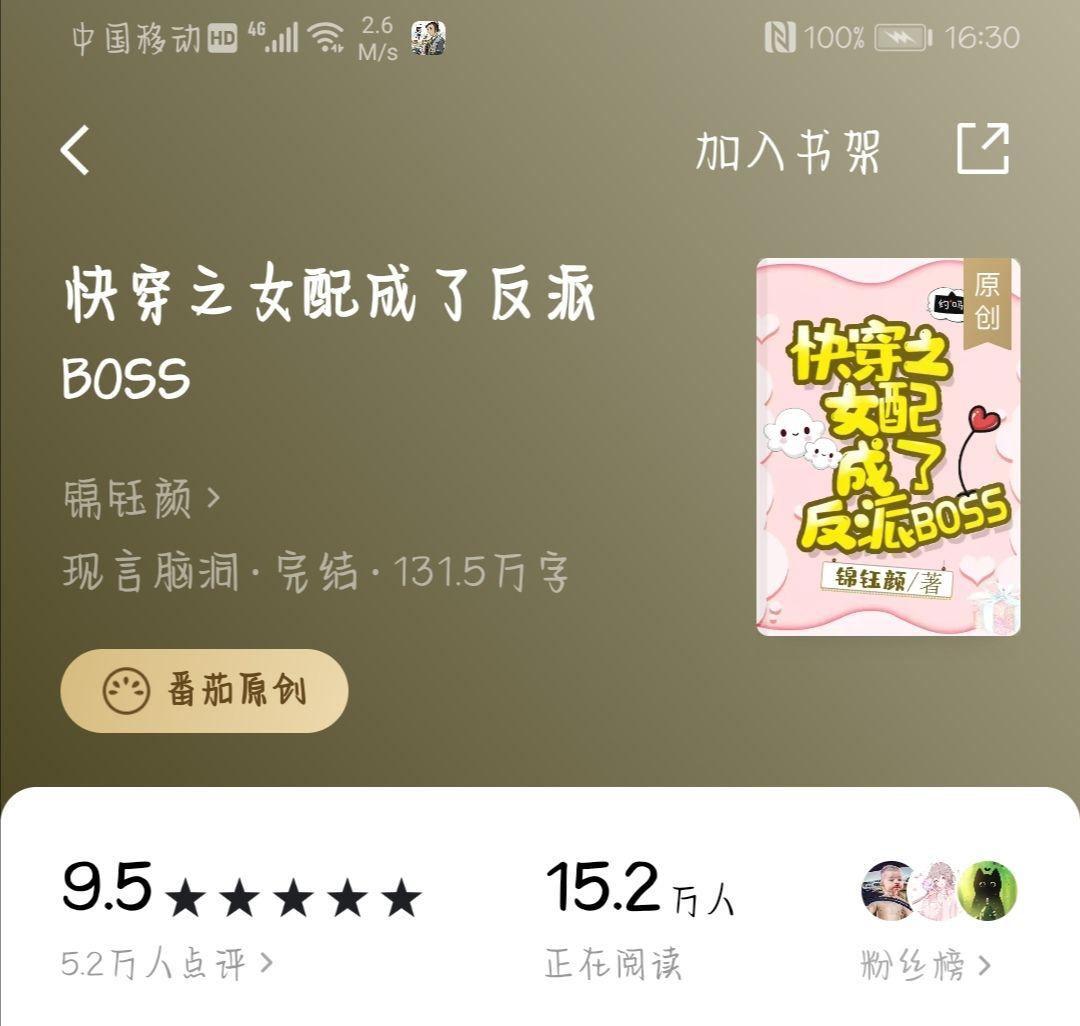Open author 锦钰颜's page
The height and width of the screenshot is (1026, 1080).
[x=140, y=497]
